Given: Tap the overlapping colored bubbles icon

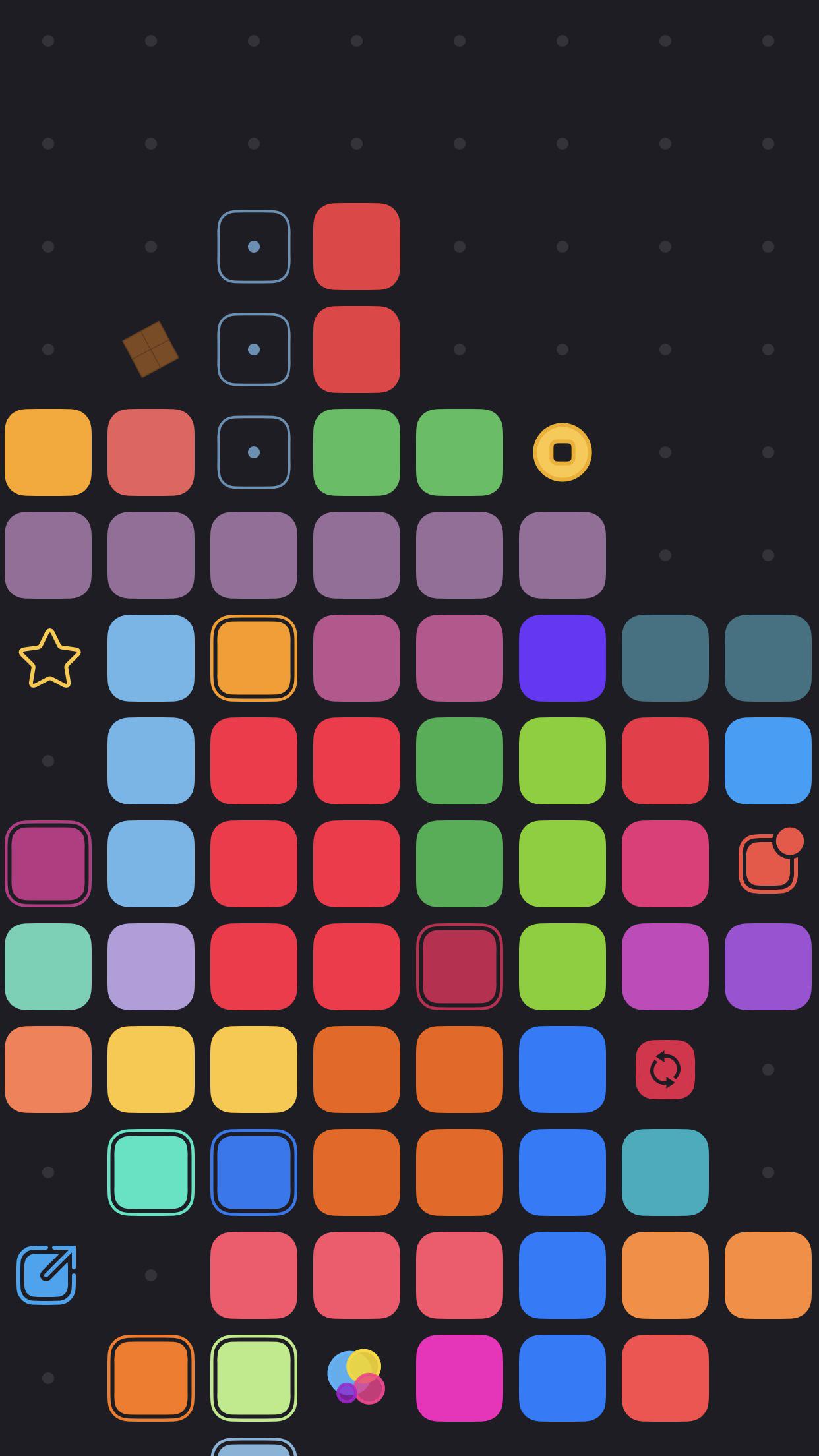Looking at the screenshot, I should tap(356, 1377).
